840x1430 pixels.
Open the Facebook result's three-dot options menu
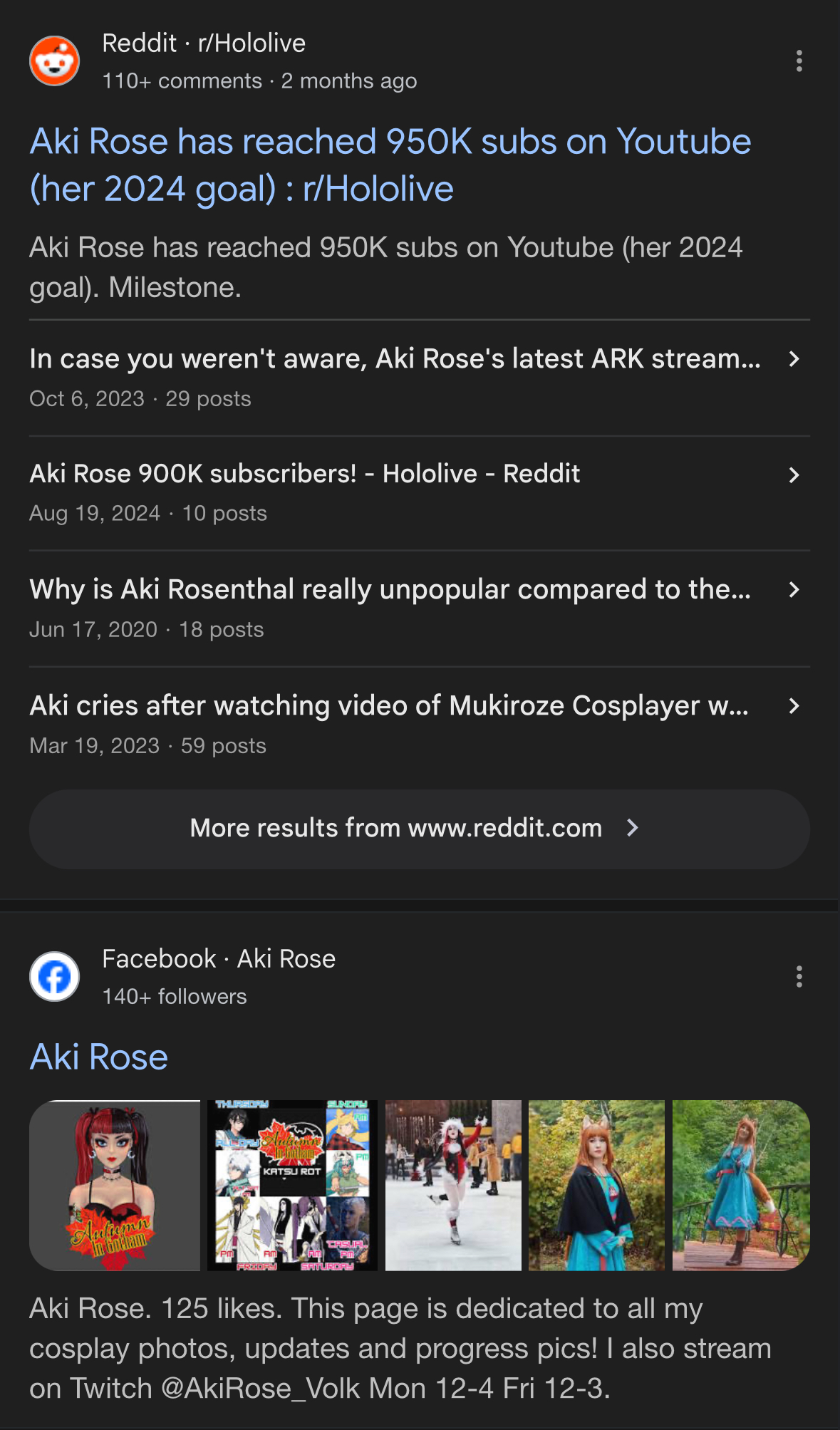click(799, 977)
